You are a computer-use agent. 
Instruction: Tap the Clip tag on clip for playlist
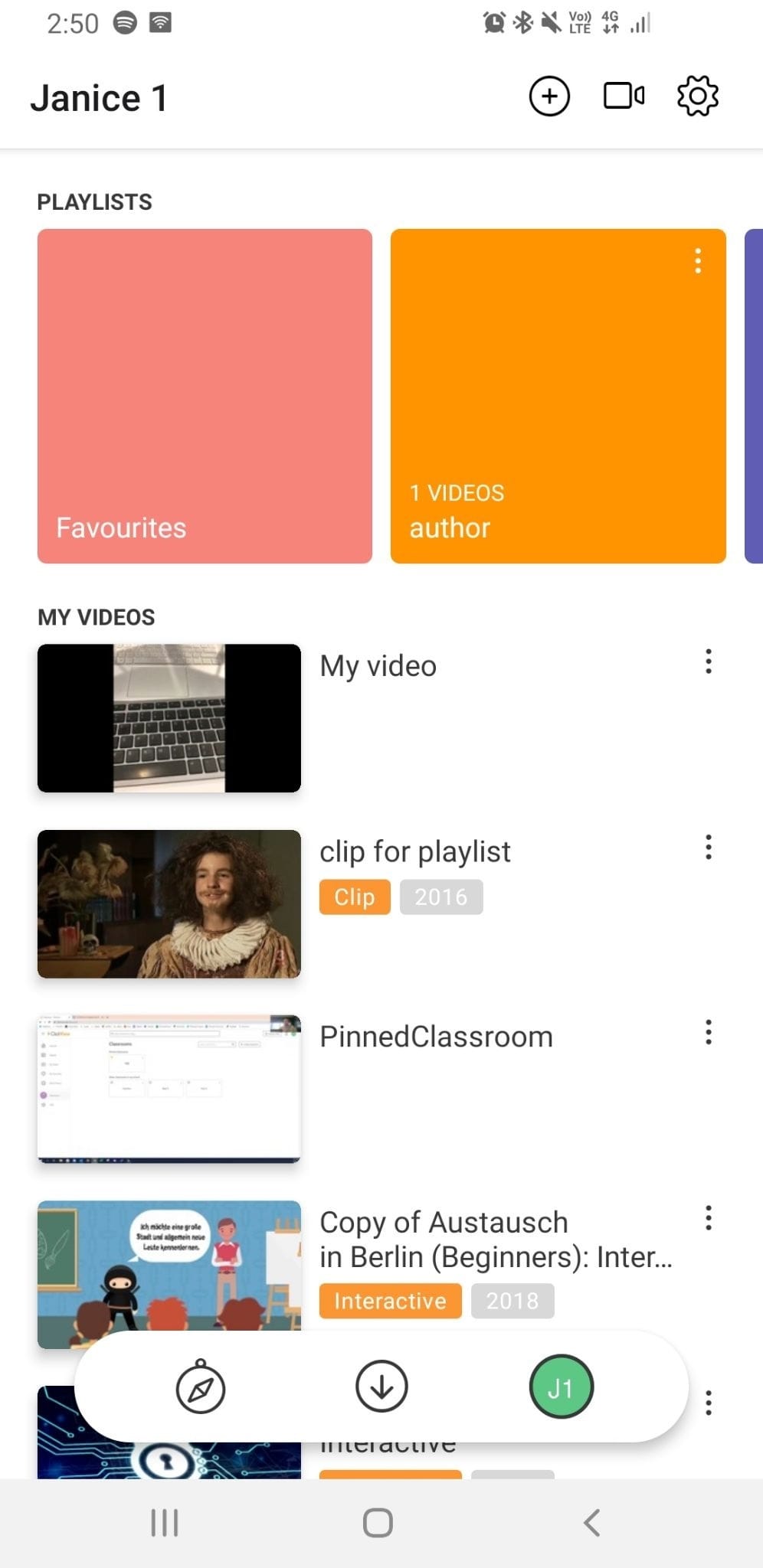(x=353, y=897)
